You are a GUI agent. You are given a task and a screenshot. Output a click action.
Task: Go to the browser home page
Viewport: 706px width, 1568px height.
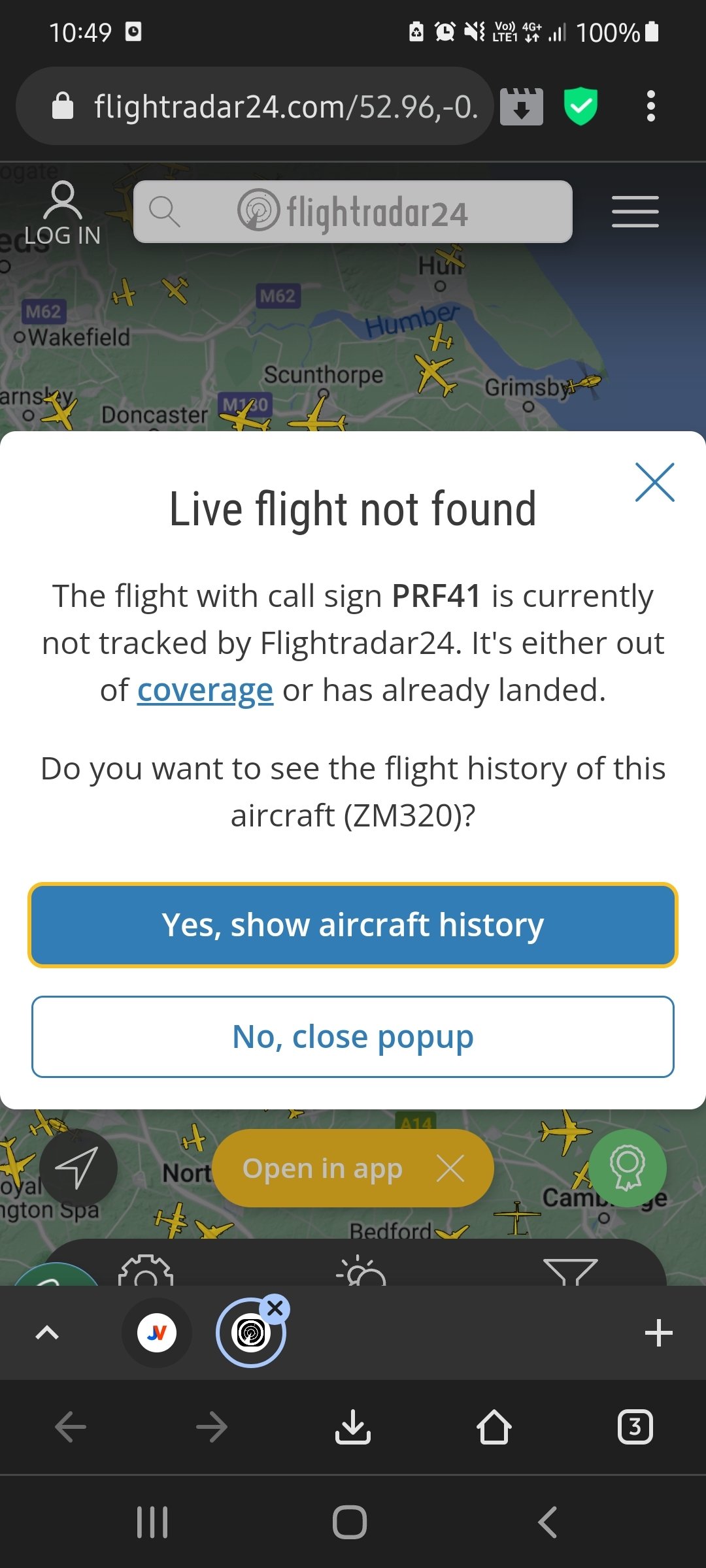click(x=494, y=1427)
